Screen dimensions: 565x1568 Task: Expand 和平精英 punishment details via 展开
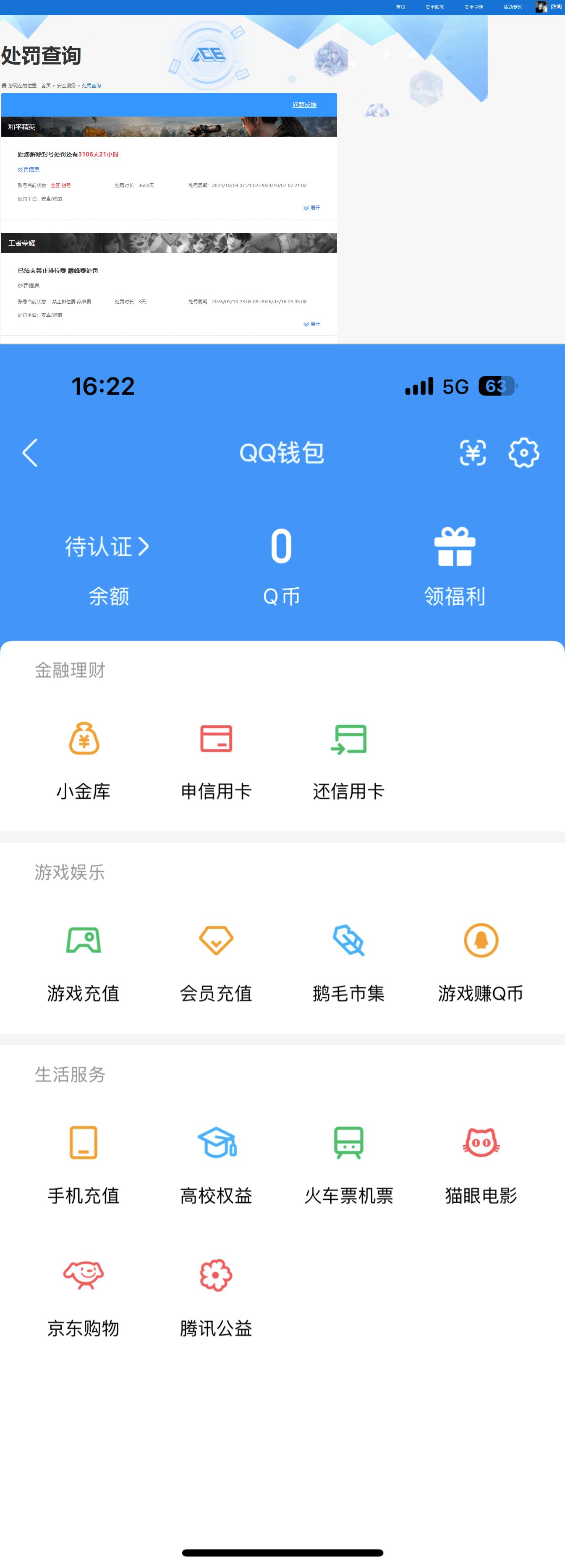(311, 208)
